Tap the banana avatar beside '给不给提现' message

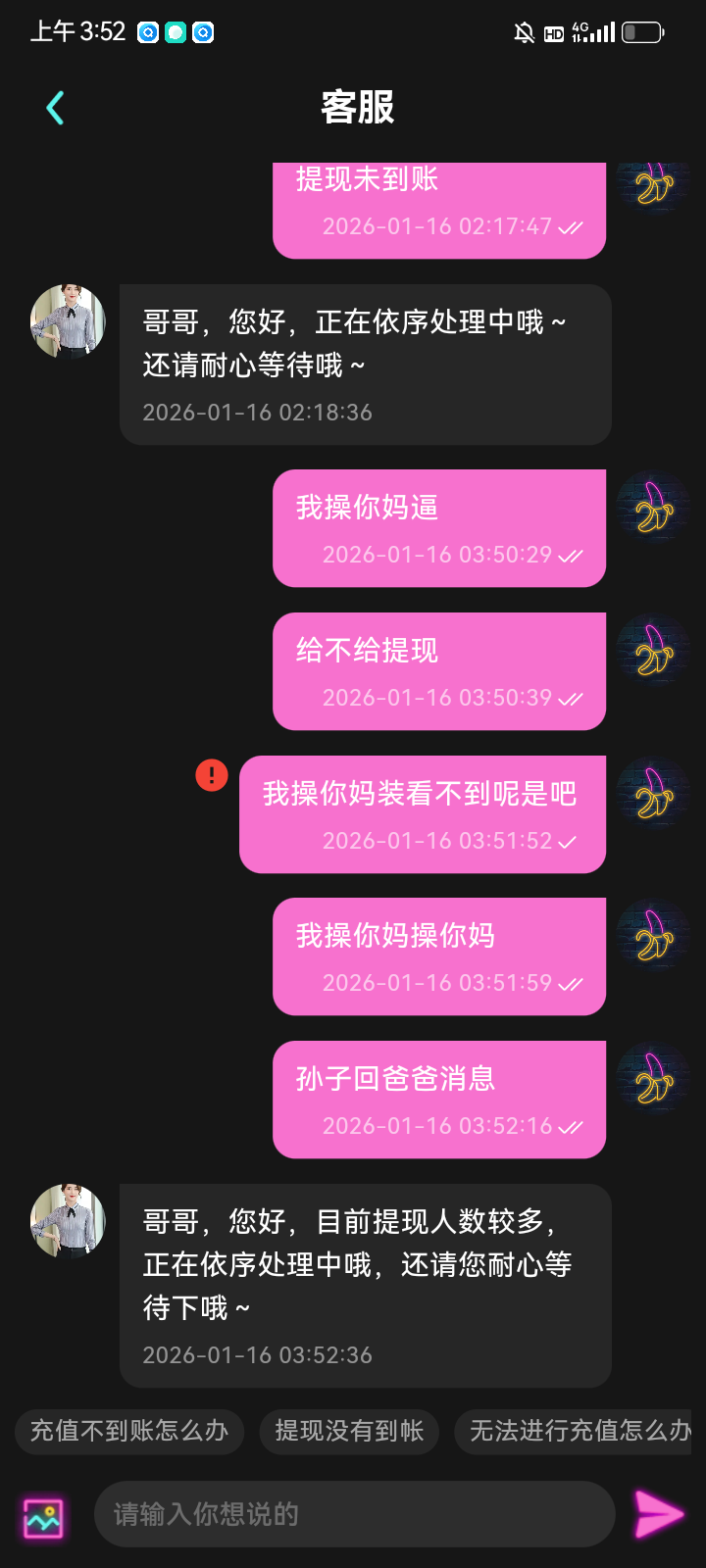652,649
